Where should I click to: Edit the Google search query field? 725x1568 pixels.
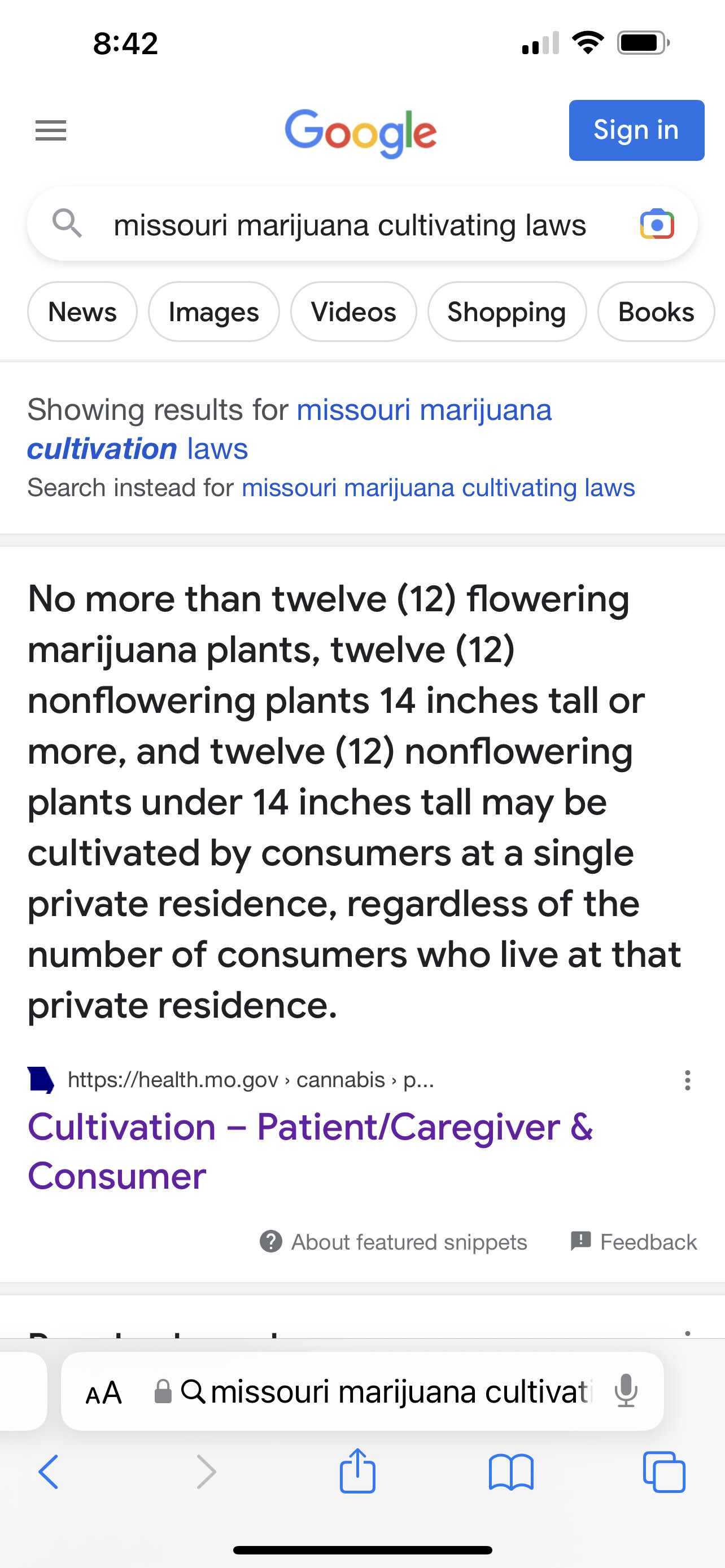coord(350,225)
